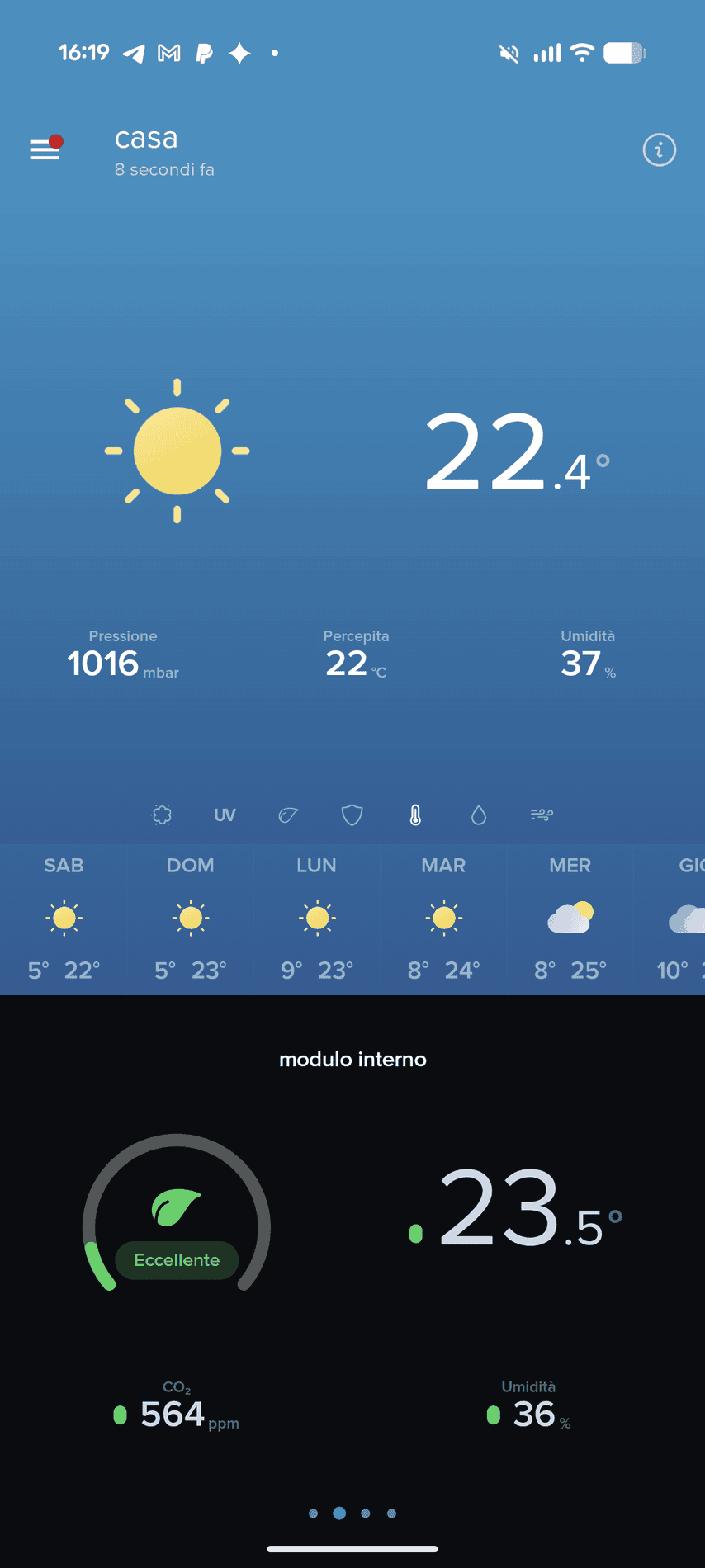Select the cloud-shaped forecast icon
This screenshot has height=1568, width=705.
coord(163,815)
